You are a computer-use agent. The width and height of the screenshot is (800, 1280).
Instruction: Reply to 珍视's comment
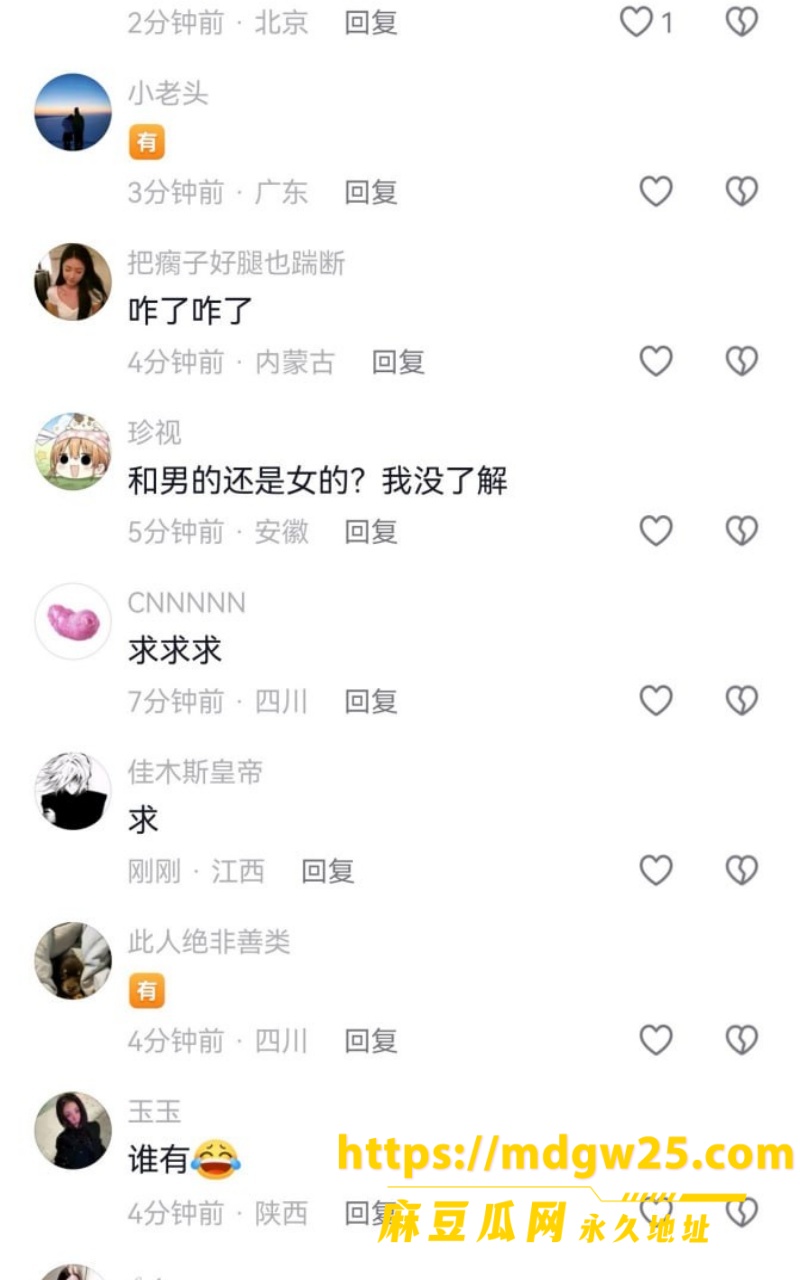(371, 532)
